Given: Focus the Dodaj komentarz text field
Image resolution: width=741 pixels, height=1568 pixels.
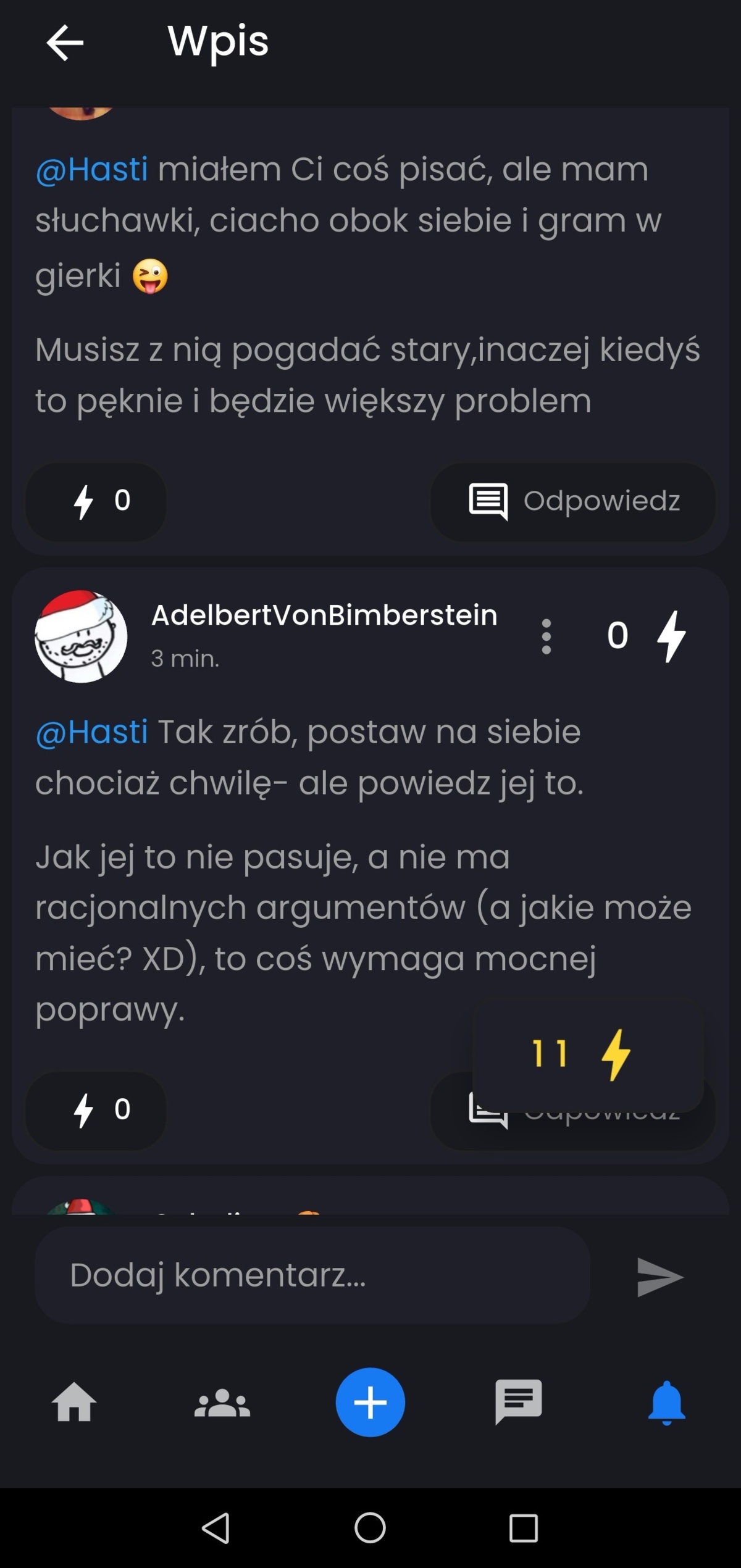Looking at the screenshot, I should tap(312, 1275).
